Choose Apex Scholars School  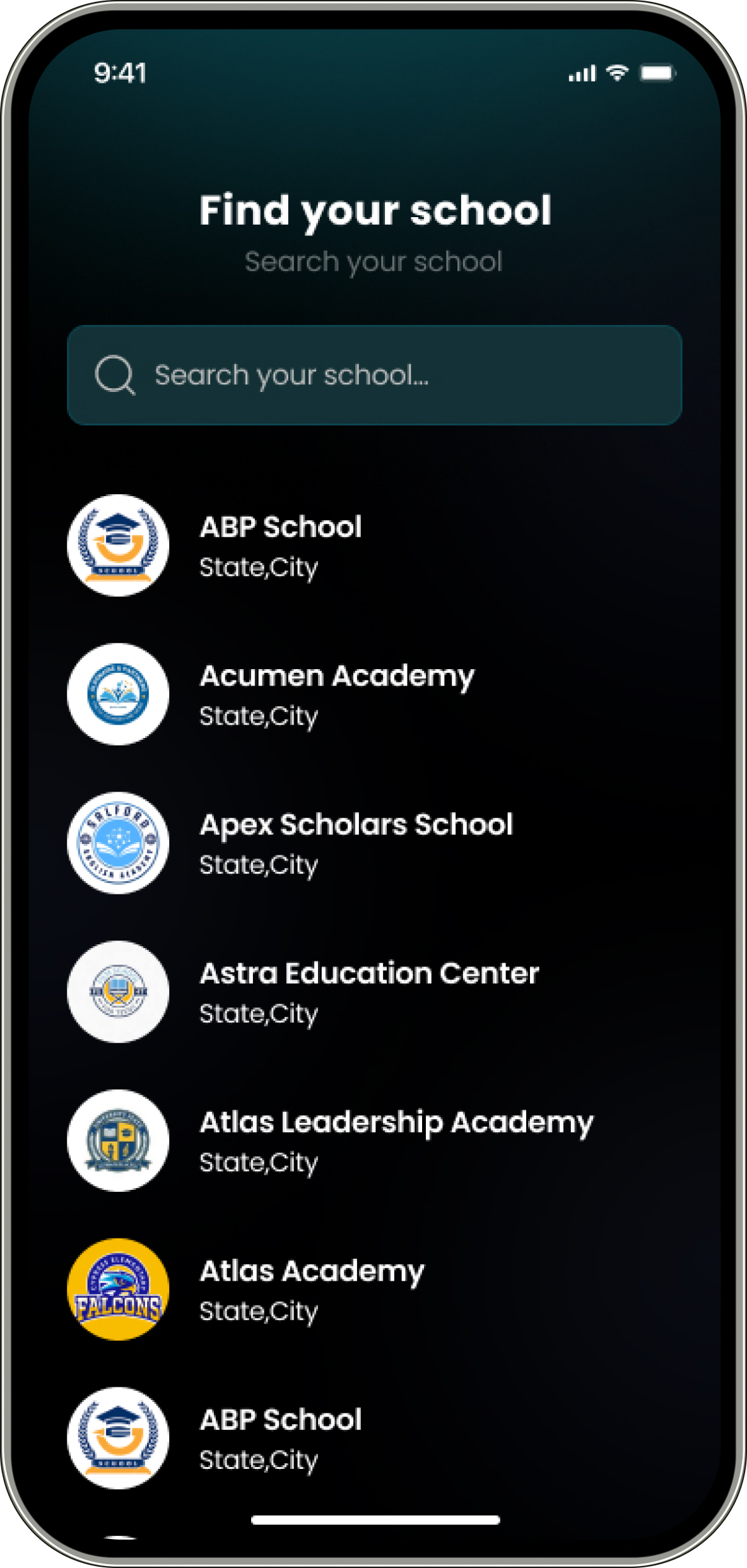pos(374,843)
